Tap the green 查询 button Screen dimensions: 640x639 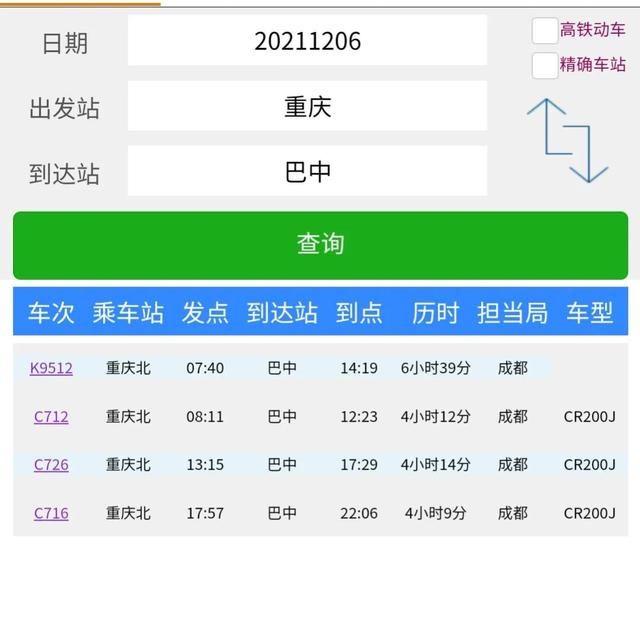point(320,244)
